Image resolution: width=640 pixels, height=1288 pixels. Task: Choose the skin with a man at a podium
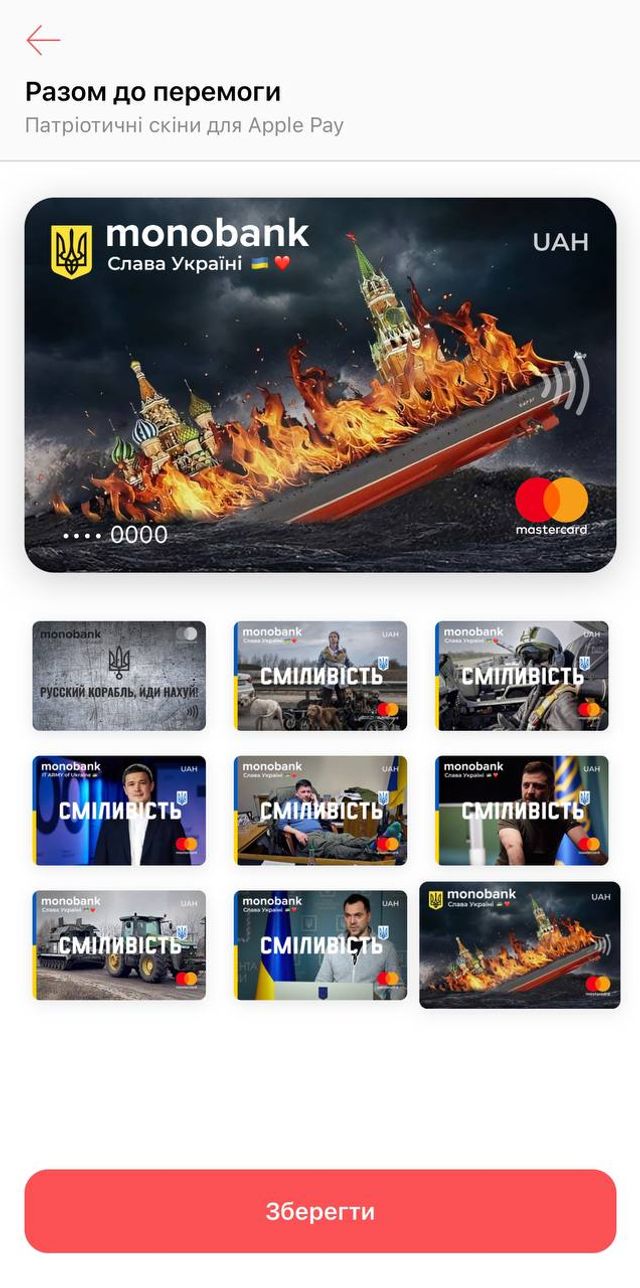point(320,945)
